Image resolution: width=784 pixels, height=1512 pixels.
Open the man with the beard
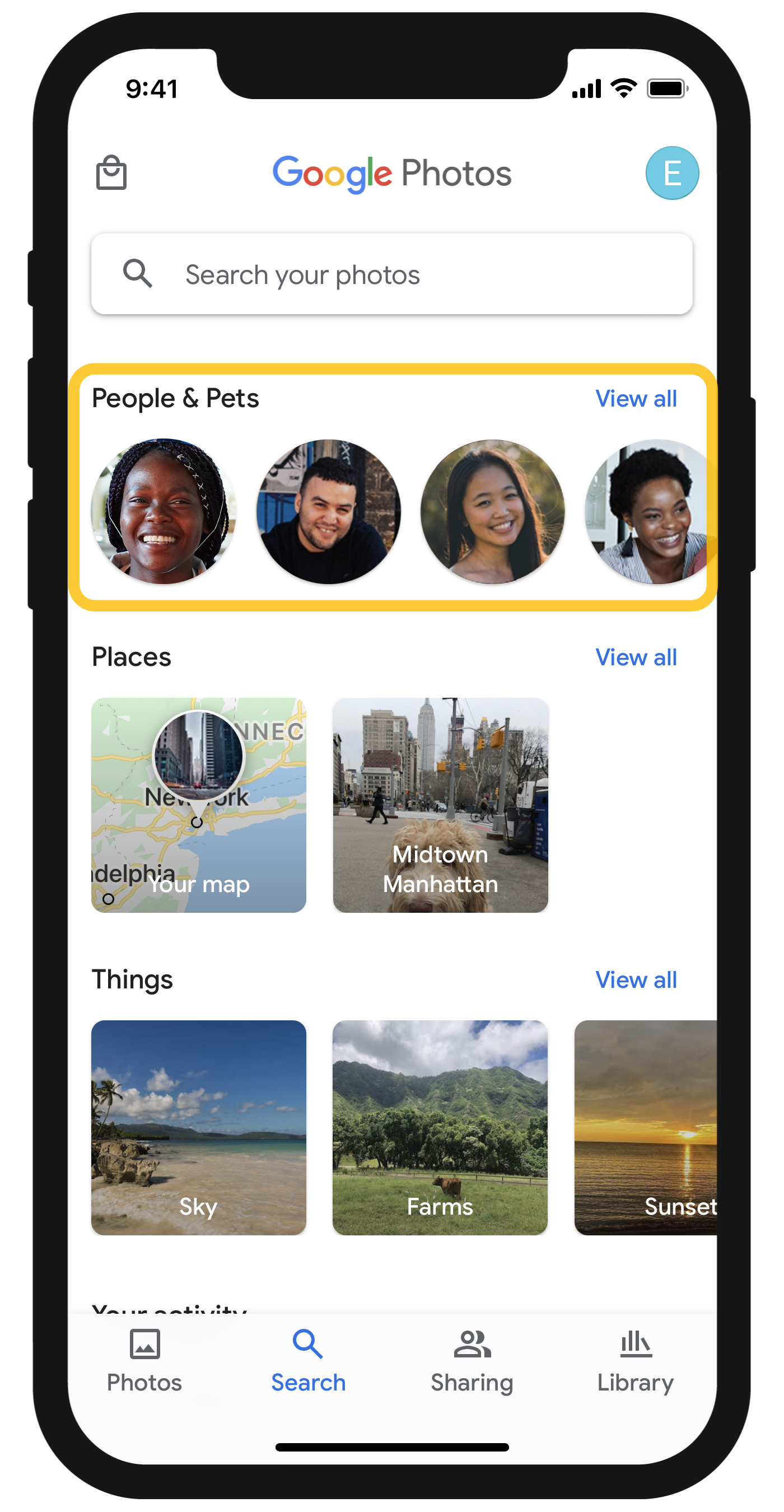[329, 511]
